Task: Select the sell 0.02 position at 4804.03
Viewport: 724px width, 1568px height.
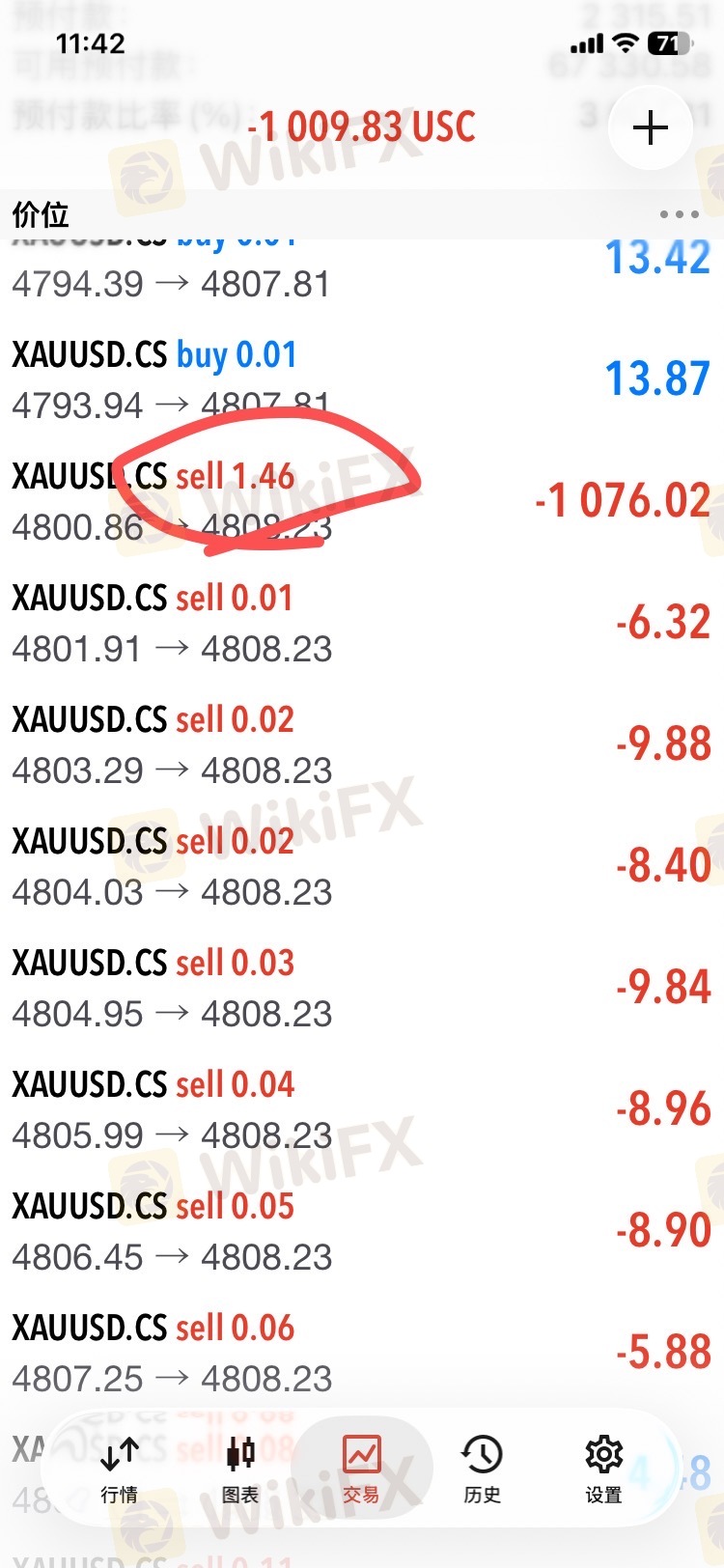Action: click(362, 866)
